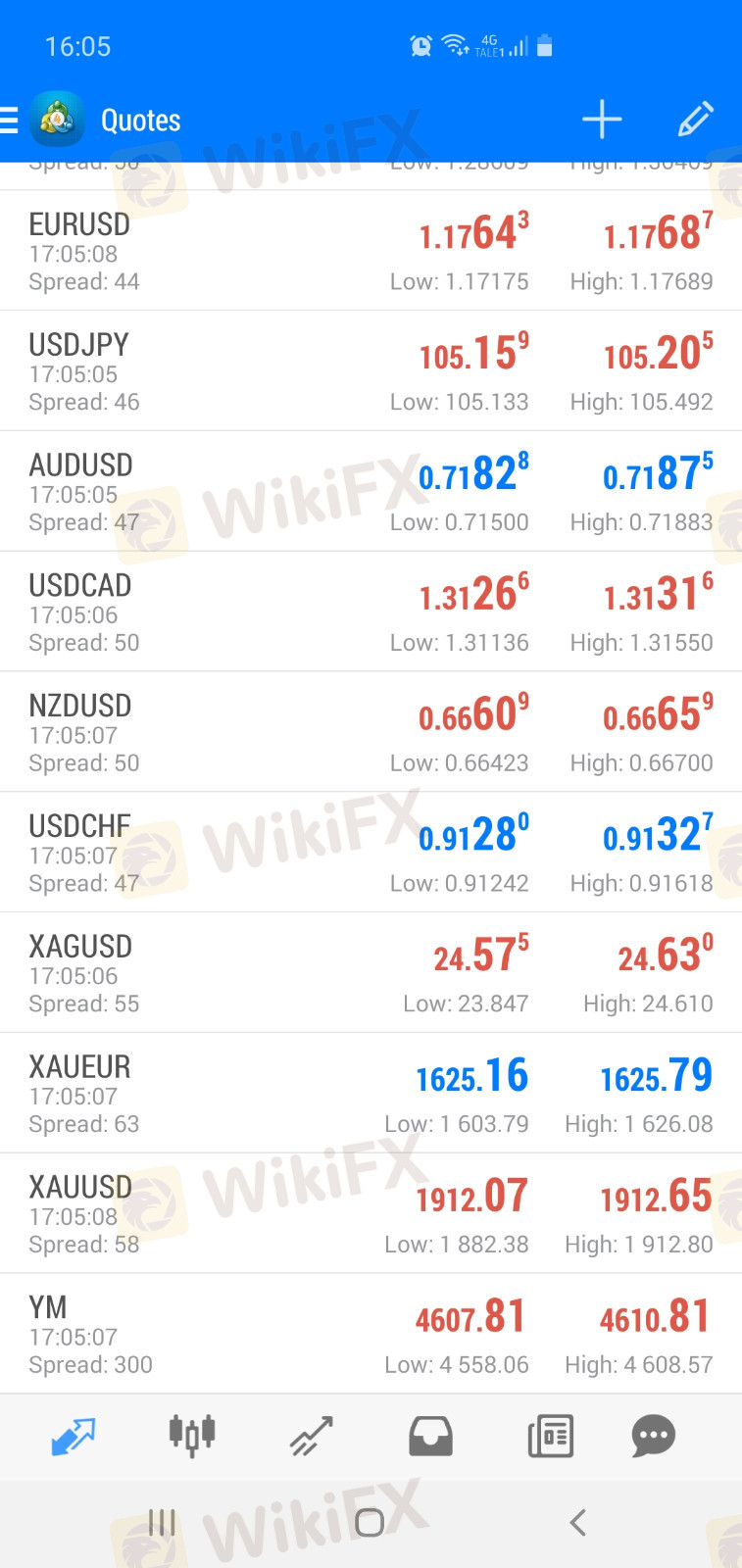Open the USDCHF quote row
Image resolution: width=742 pixels, height=1568 pixels.
pyautogui.click(x=371, y=853)
